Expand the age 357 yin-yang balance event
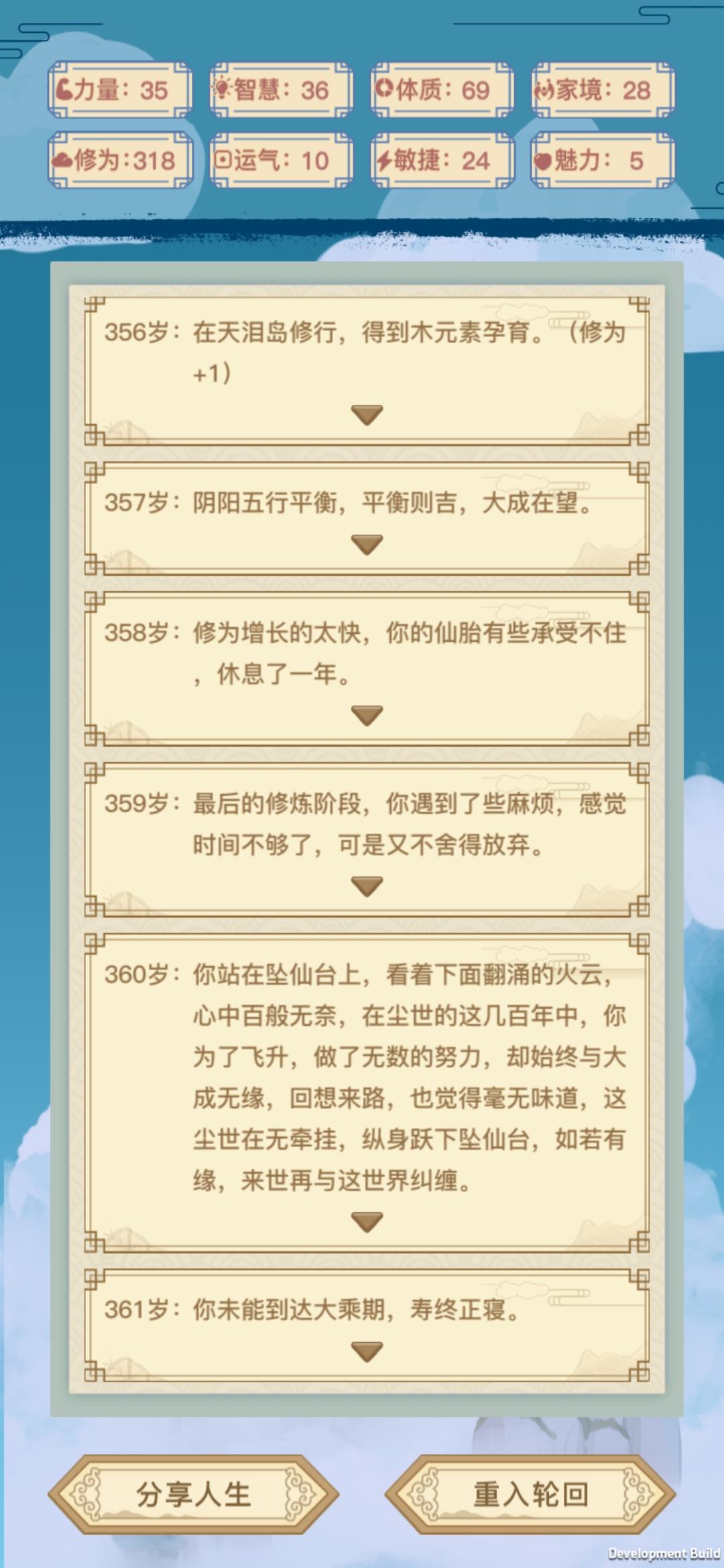The width and height of the screenshot is (724, 1568). coord(365,544)
